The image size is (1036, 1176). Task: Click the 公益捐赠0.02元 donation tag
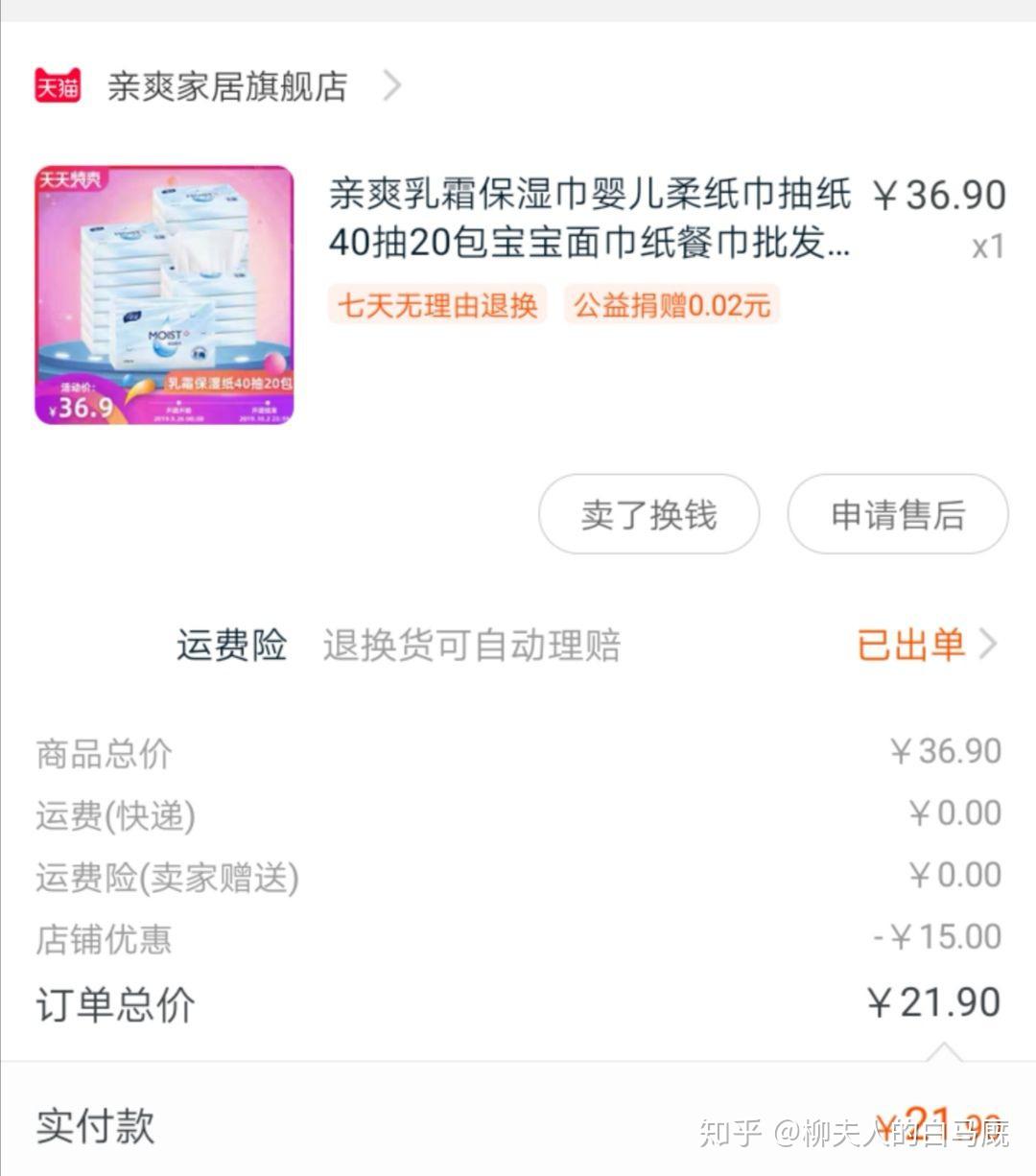(x=671, y=305)
